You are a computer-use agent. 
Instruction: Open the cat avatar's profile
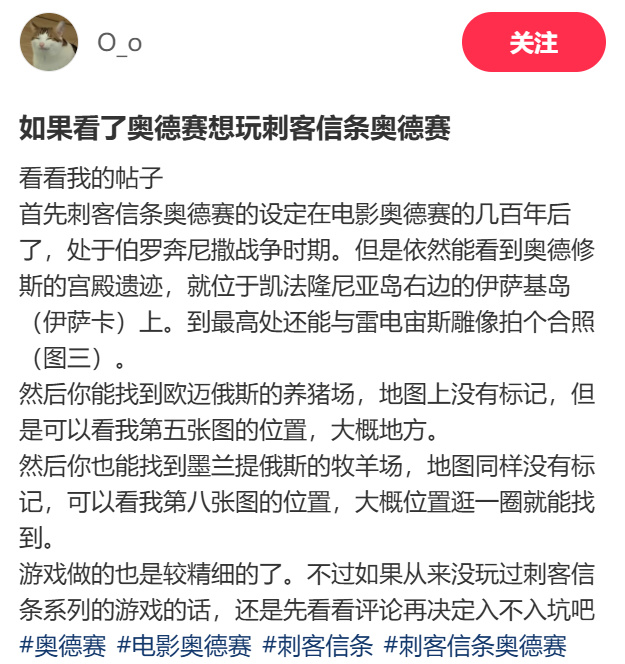pos(49,42)
